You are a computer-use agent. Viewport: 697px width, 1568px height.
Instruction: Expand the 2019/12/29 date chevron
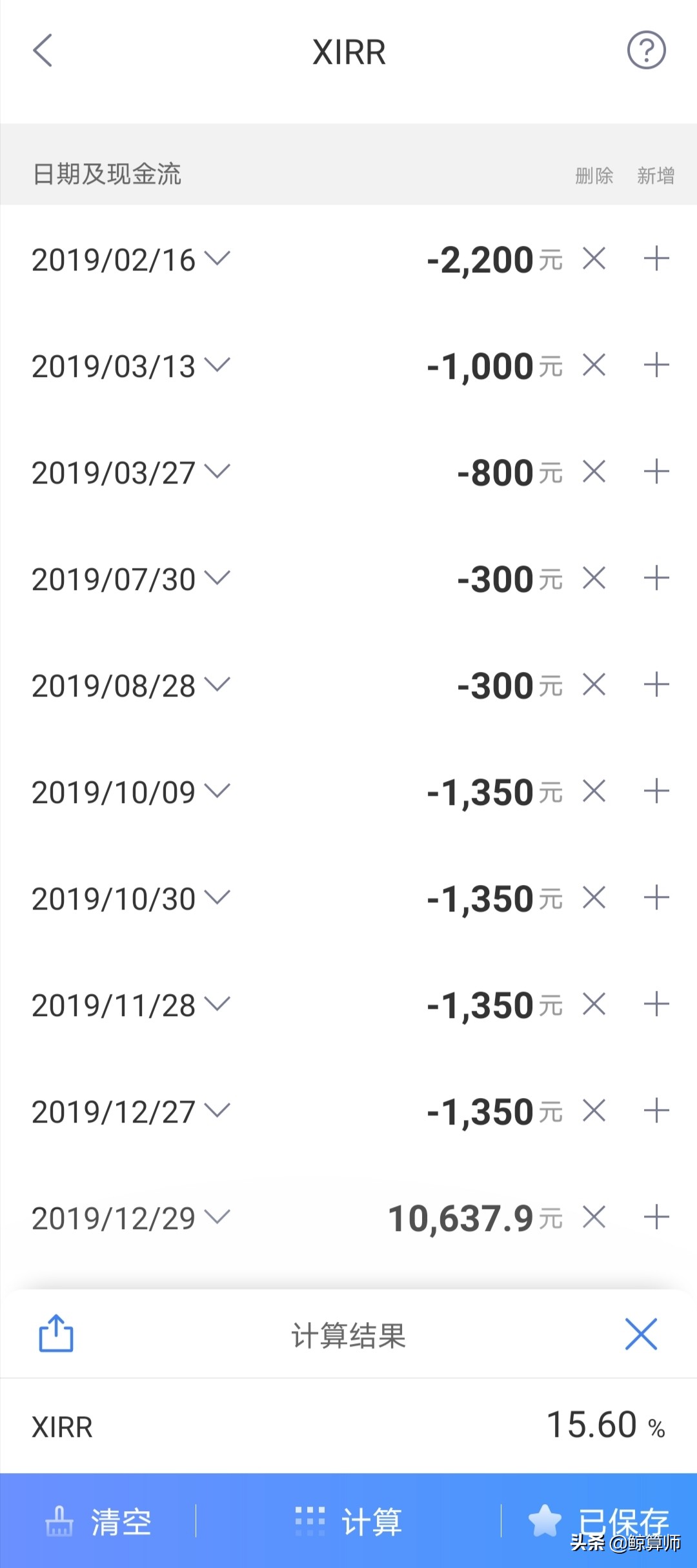[217, 1217]
